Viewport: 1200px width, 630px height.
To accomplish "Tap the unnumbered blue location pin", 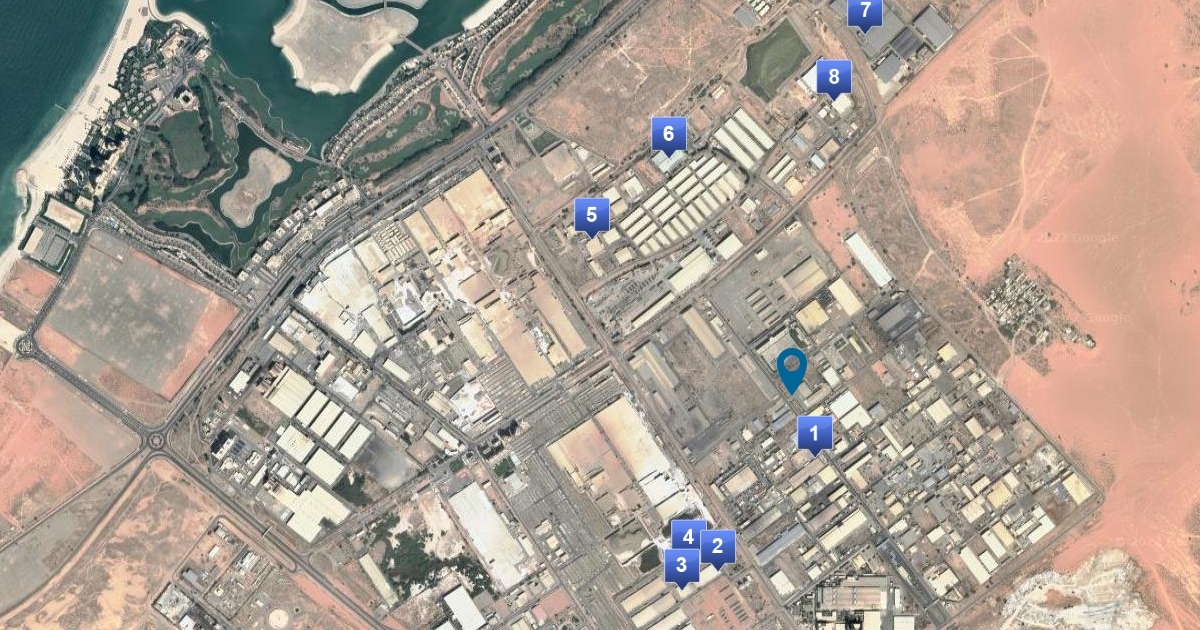I will pos(792,368).
